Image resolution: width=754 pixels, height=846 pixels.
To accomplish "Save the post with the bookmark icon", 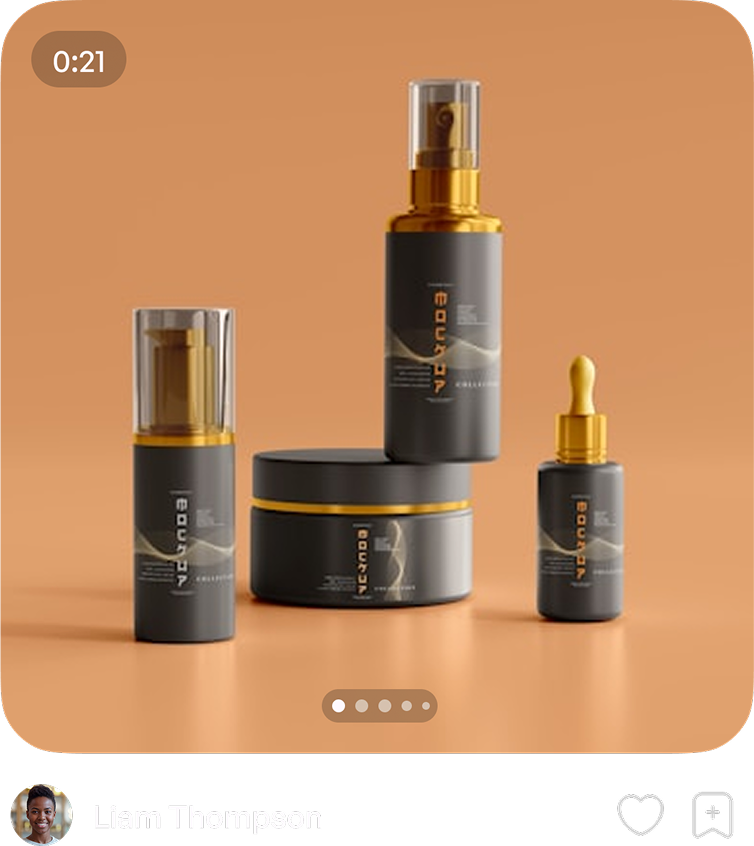I will [x=712, y=815].
